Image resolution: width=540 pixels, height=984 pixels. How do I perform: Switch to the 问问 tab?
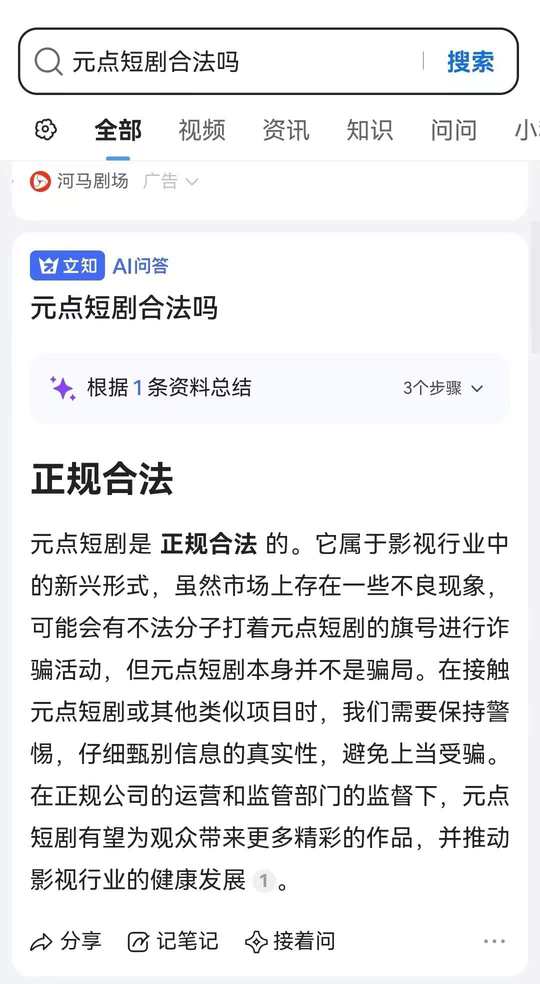click(454, 130)
